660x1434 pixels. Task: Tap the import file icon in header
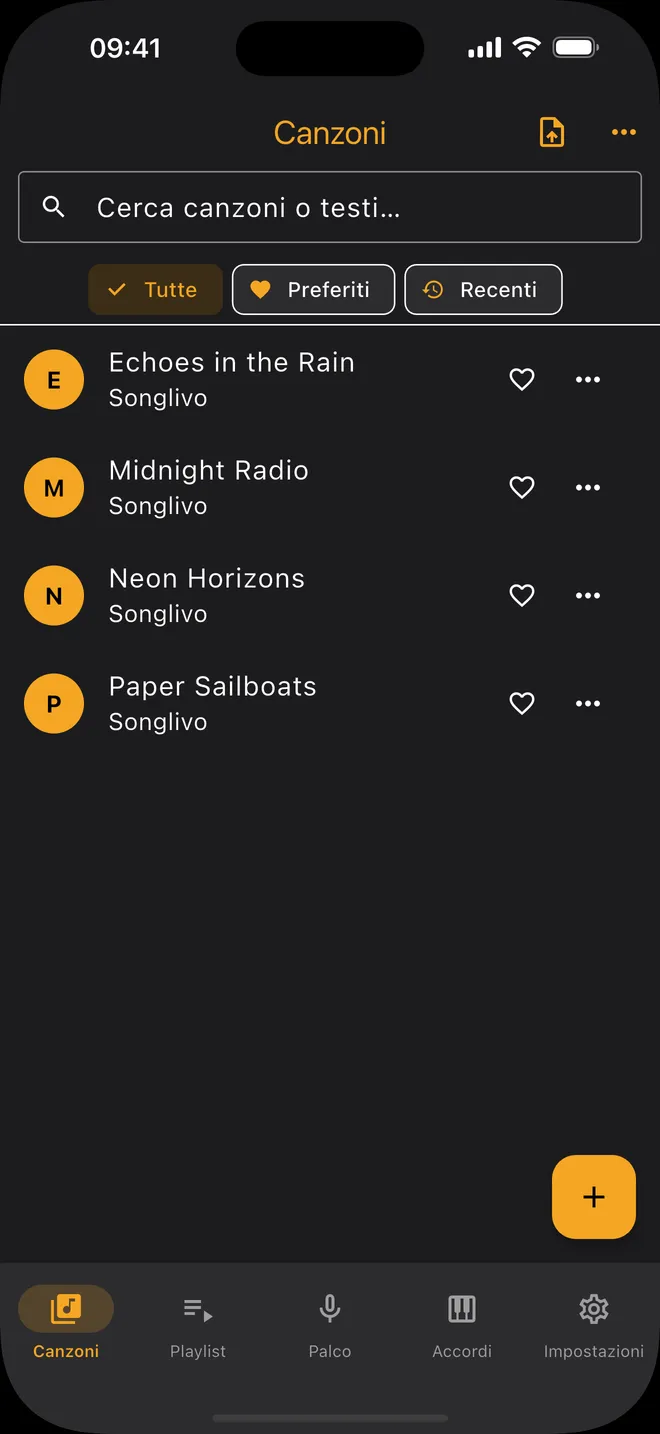(x=552, y=133)
